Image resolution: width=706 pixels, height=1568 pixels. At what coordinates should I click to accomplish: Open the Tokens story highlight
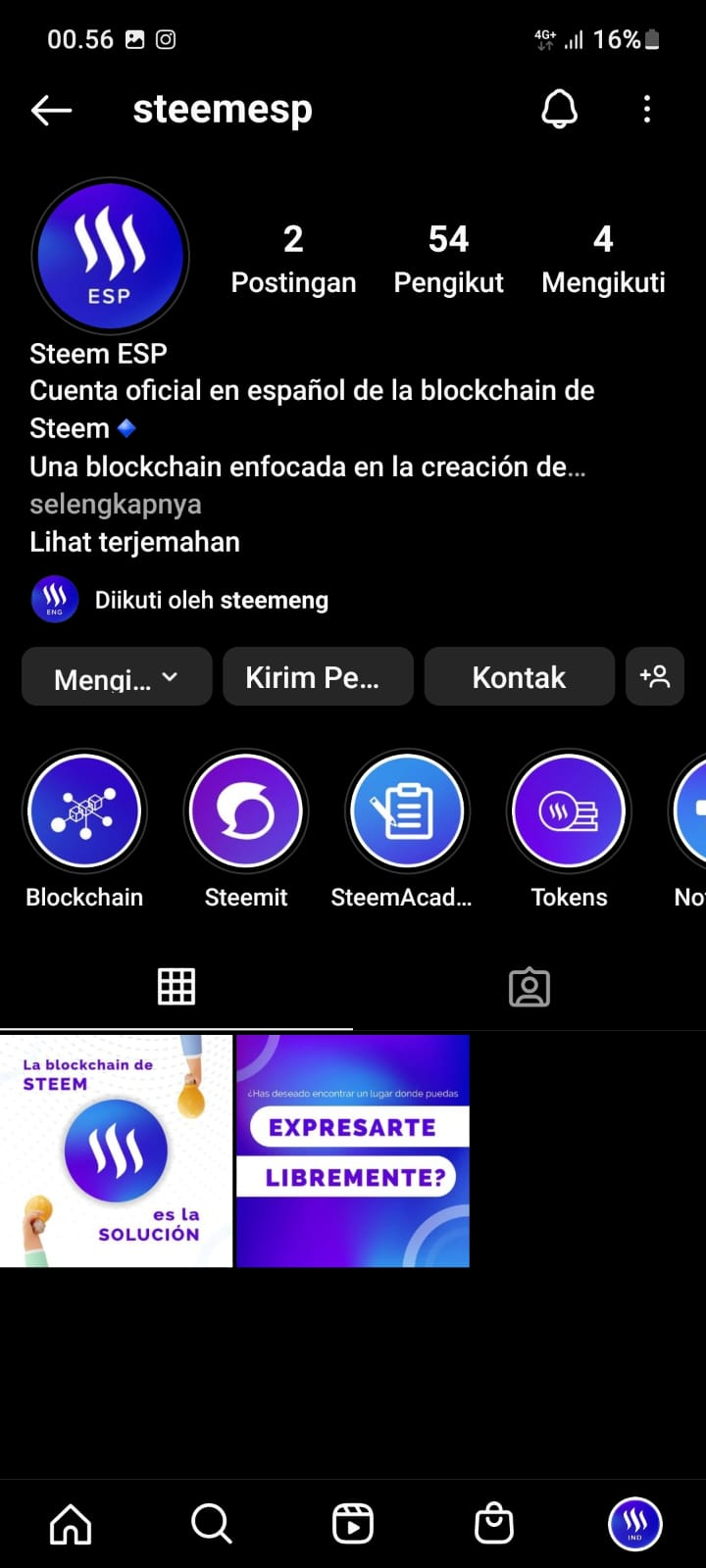pos(568,812)
